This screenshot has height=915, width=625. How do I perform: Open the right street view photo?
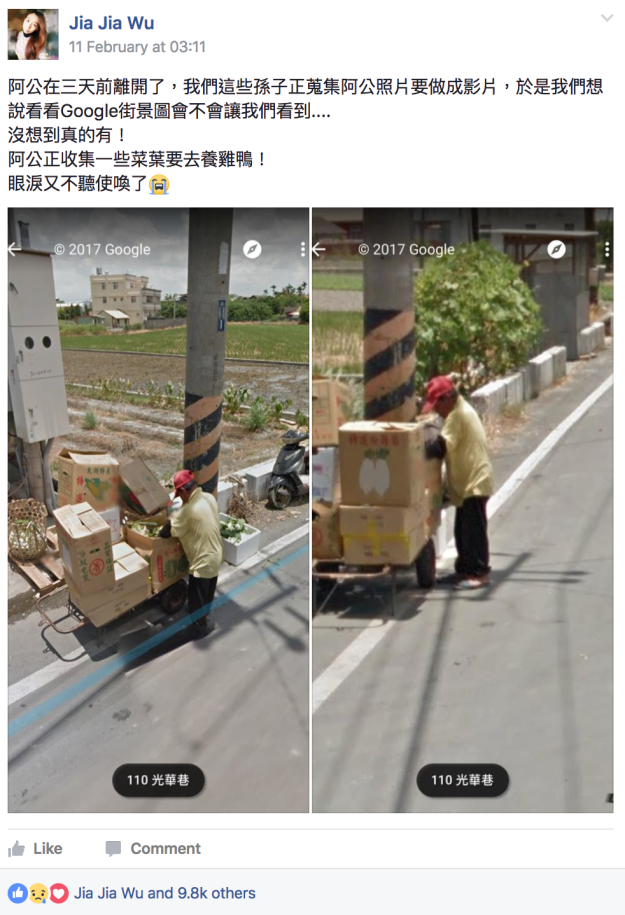pos(463,510)
